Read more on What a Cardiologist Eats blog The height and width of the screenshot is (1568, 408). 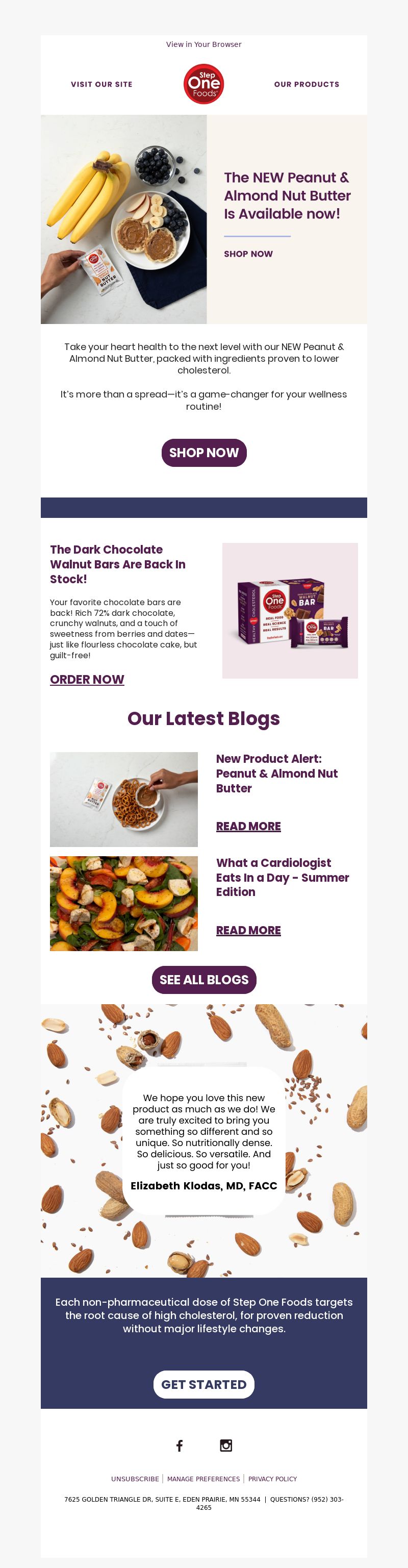(248, 930)
